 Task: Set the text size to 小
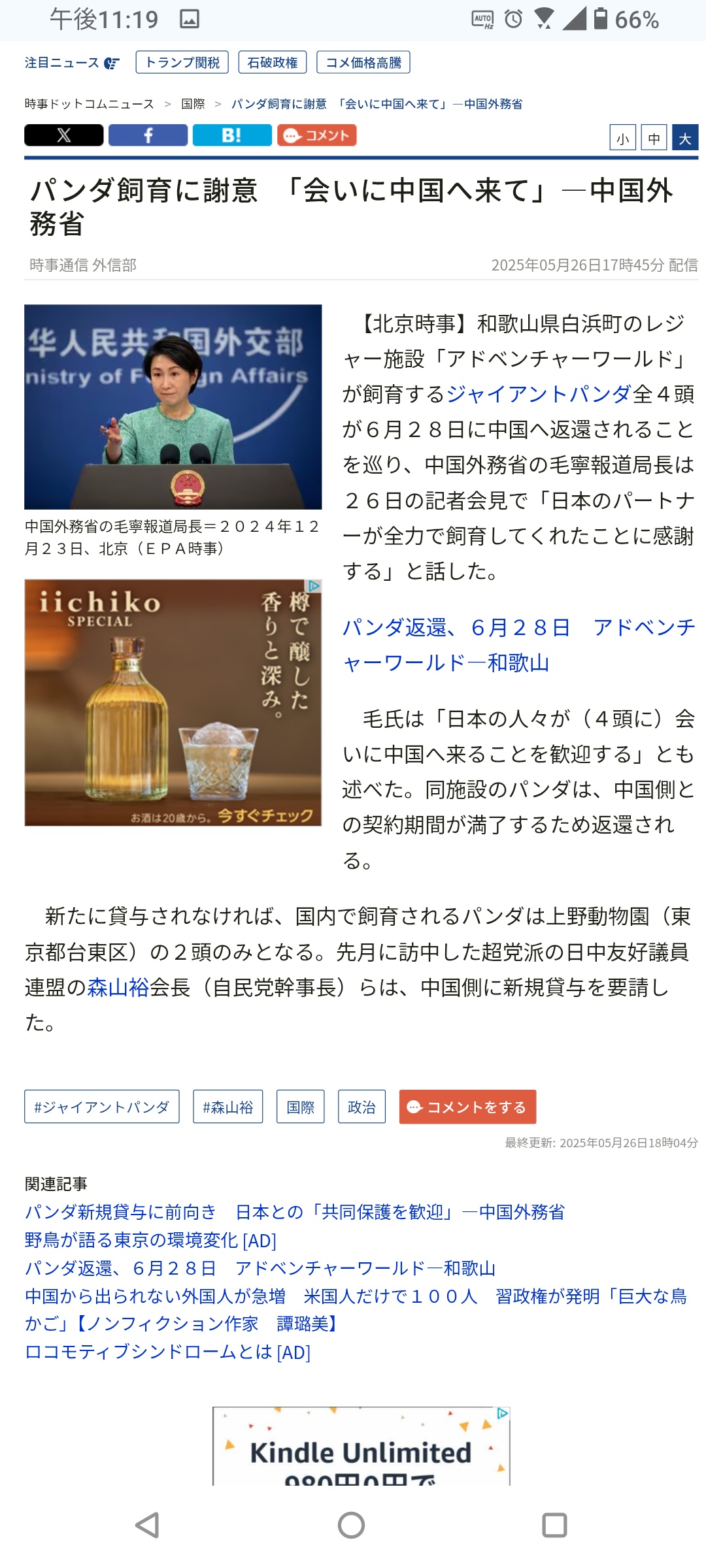click(623, 138)
